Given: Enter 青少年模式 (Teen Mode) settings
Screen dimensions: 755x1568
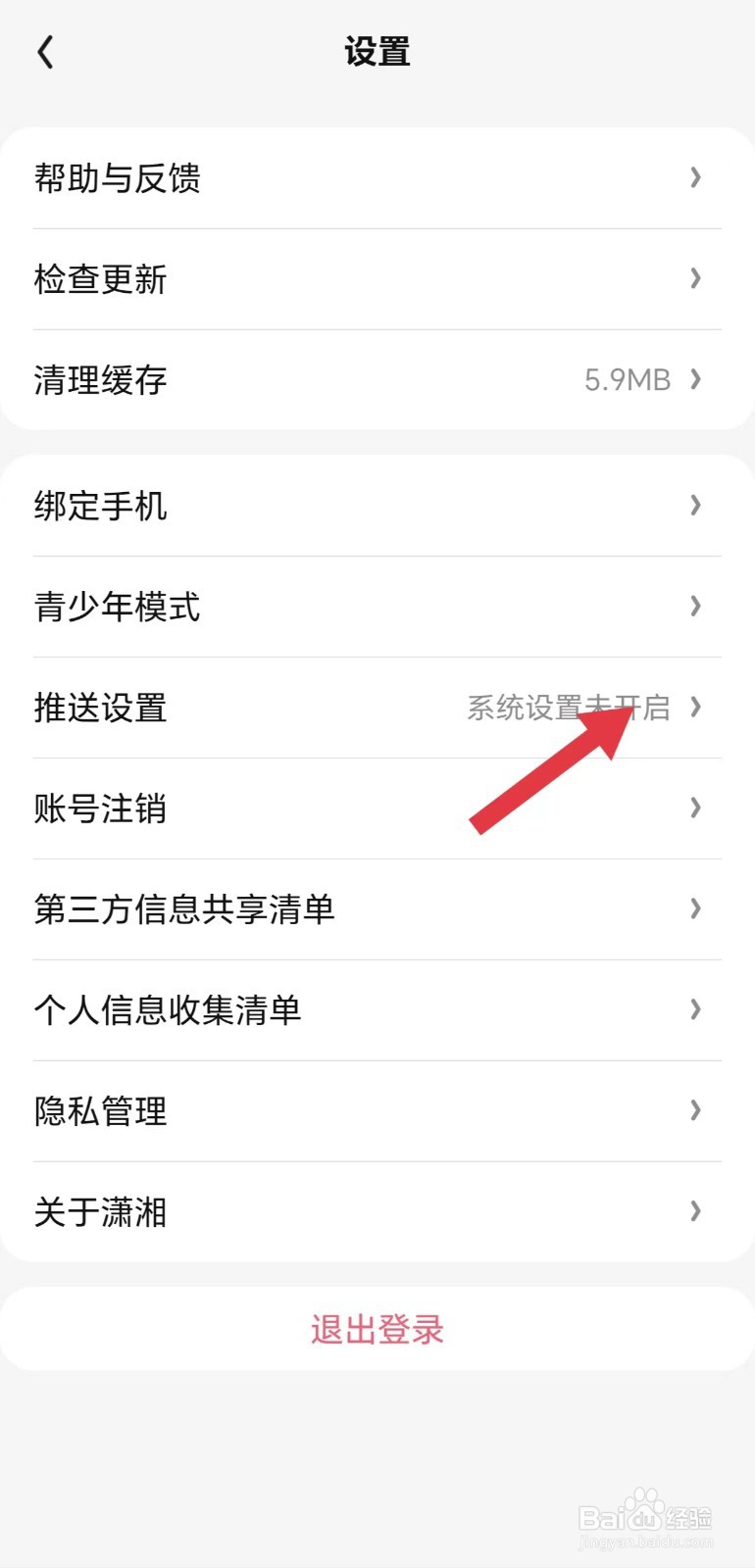Looking at the screenshot, I should pos(118,608).
